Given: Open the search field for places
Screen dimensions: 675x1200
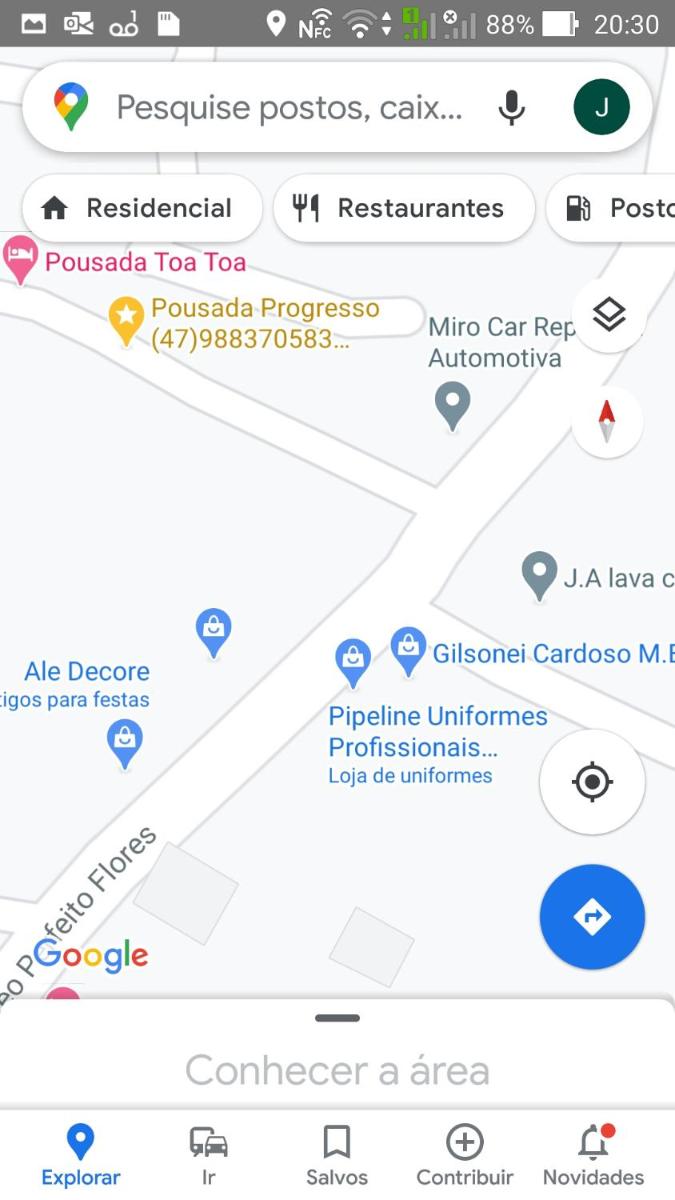Looking at the screenshot, I should [x=290, y=107].
